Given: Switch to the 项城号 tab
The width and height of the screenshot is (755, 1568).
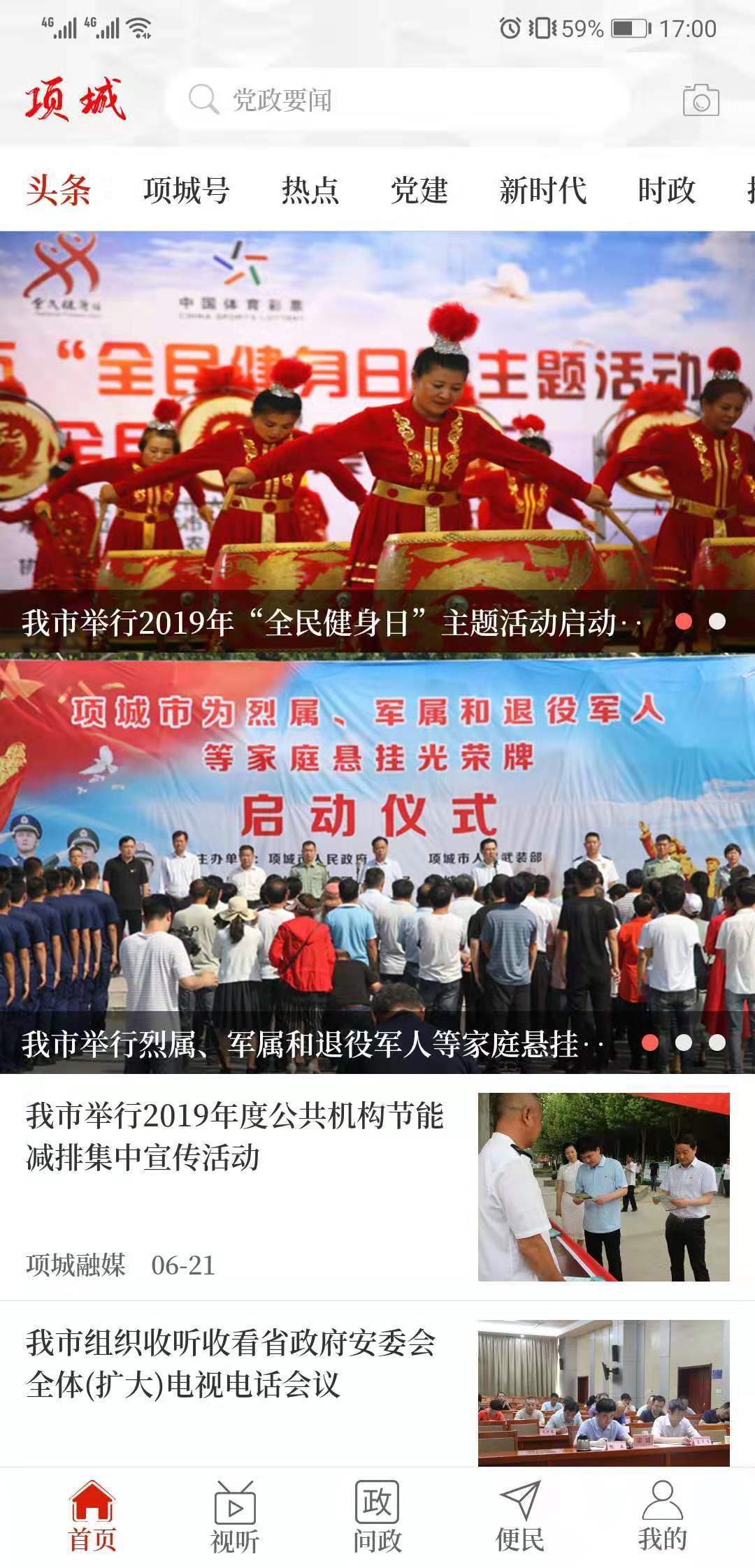Looking at the screenshot, I should coord(186,190).
